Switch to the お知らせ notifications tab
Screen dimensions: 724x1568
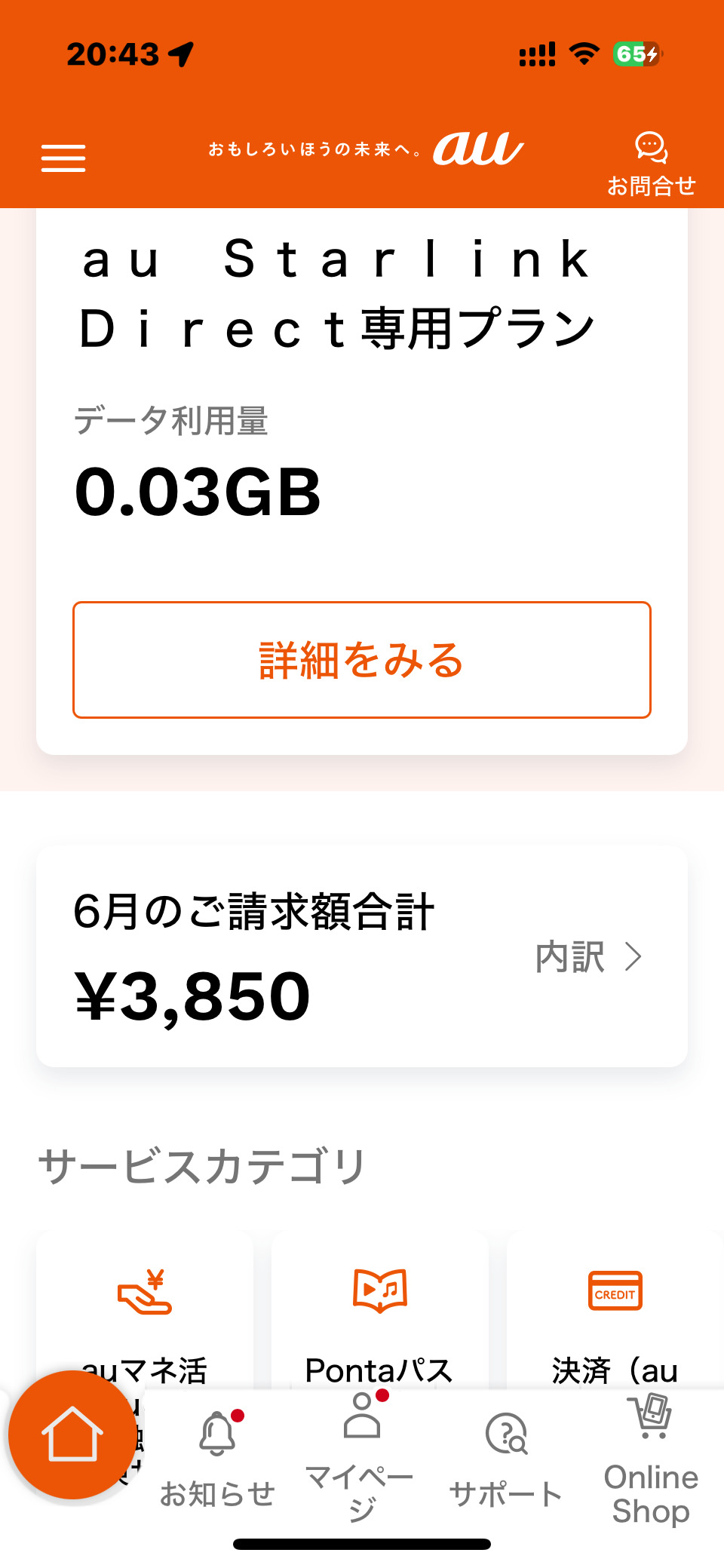(217, 1459)
